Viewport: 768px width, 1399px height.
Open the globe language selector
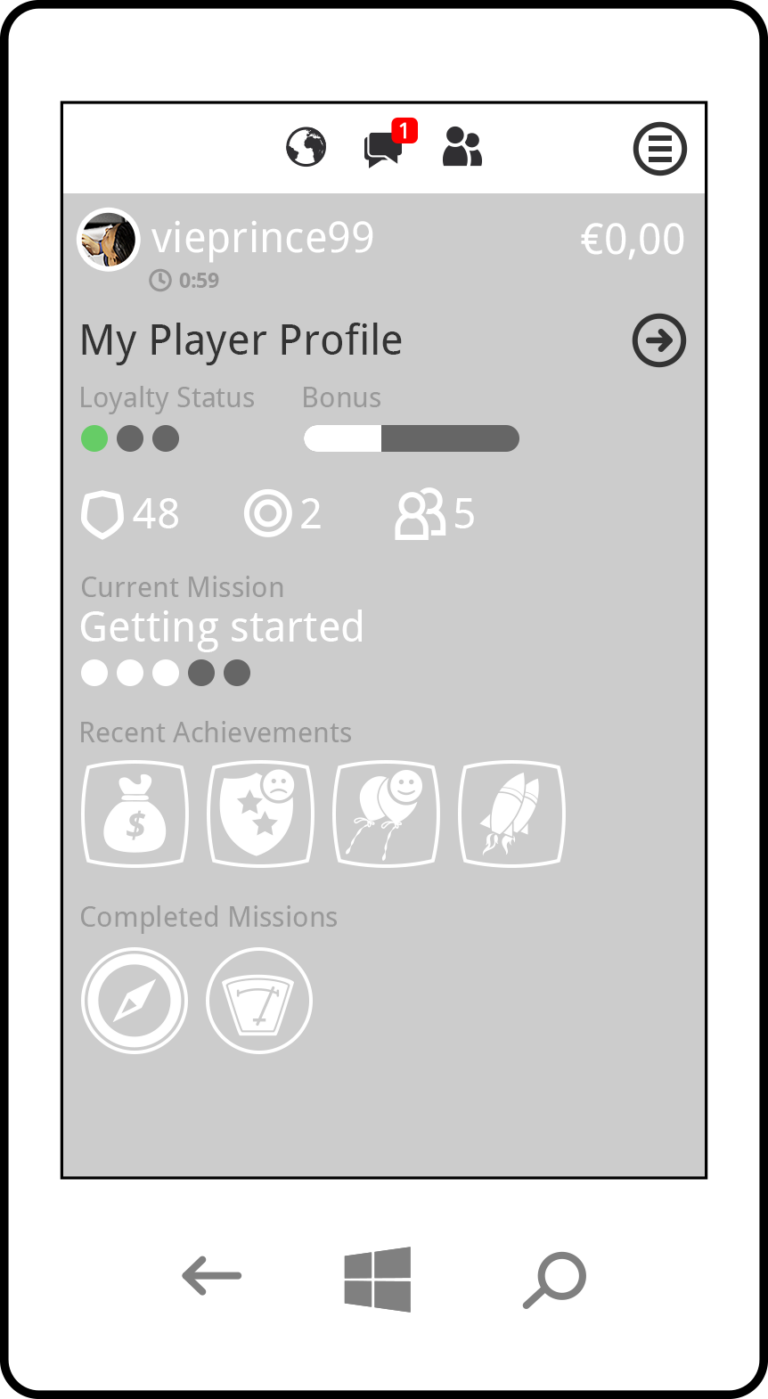click(x=305, y=148)
